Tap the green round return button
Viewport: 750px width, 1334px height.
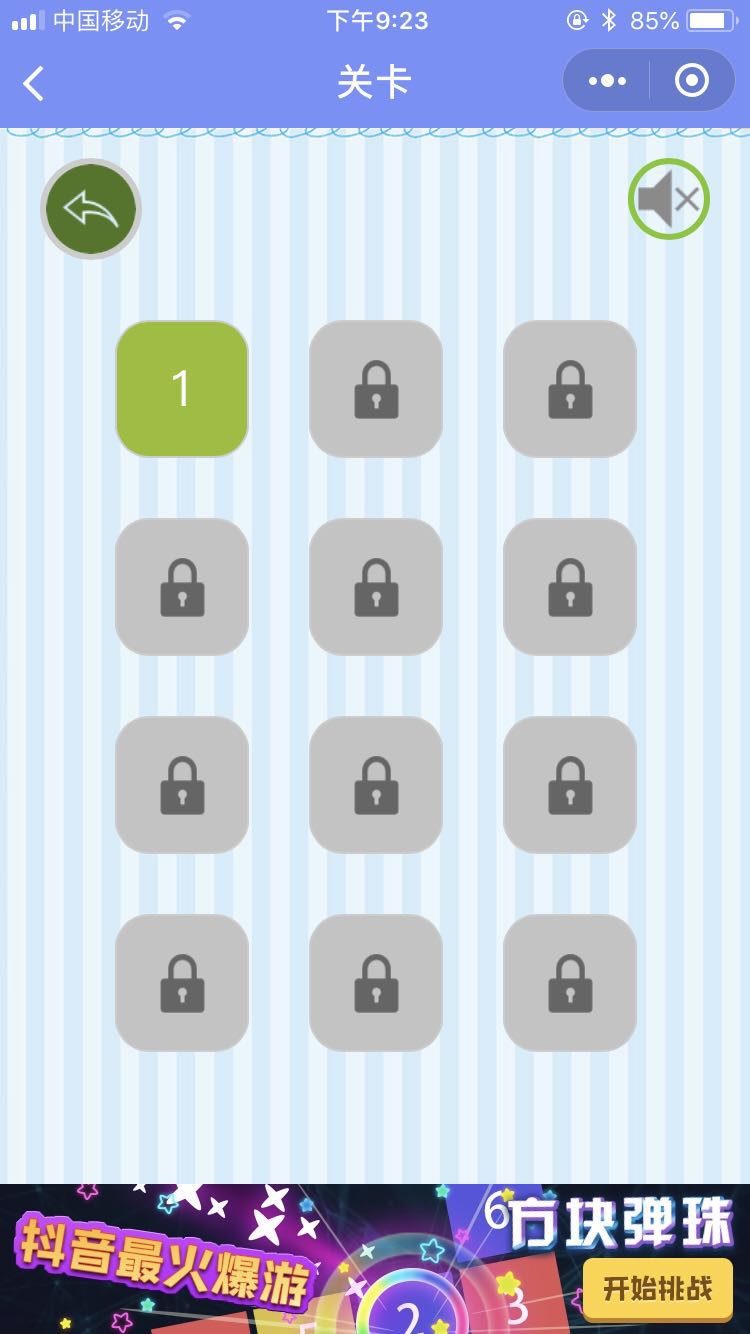(91, 209)
